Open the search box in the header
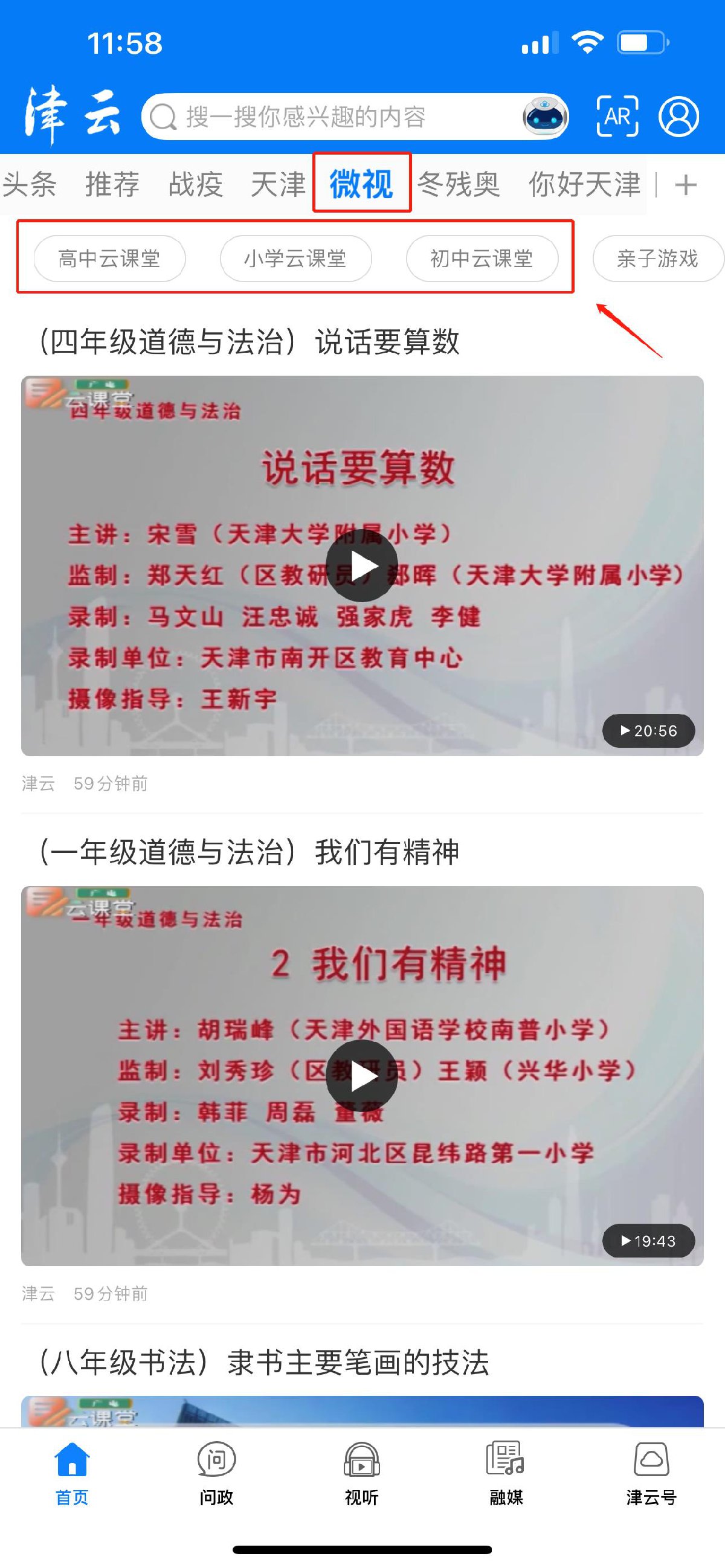The height and width of the screenshot is (1568, 725). [x=329, y=116]
